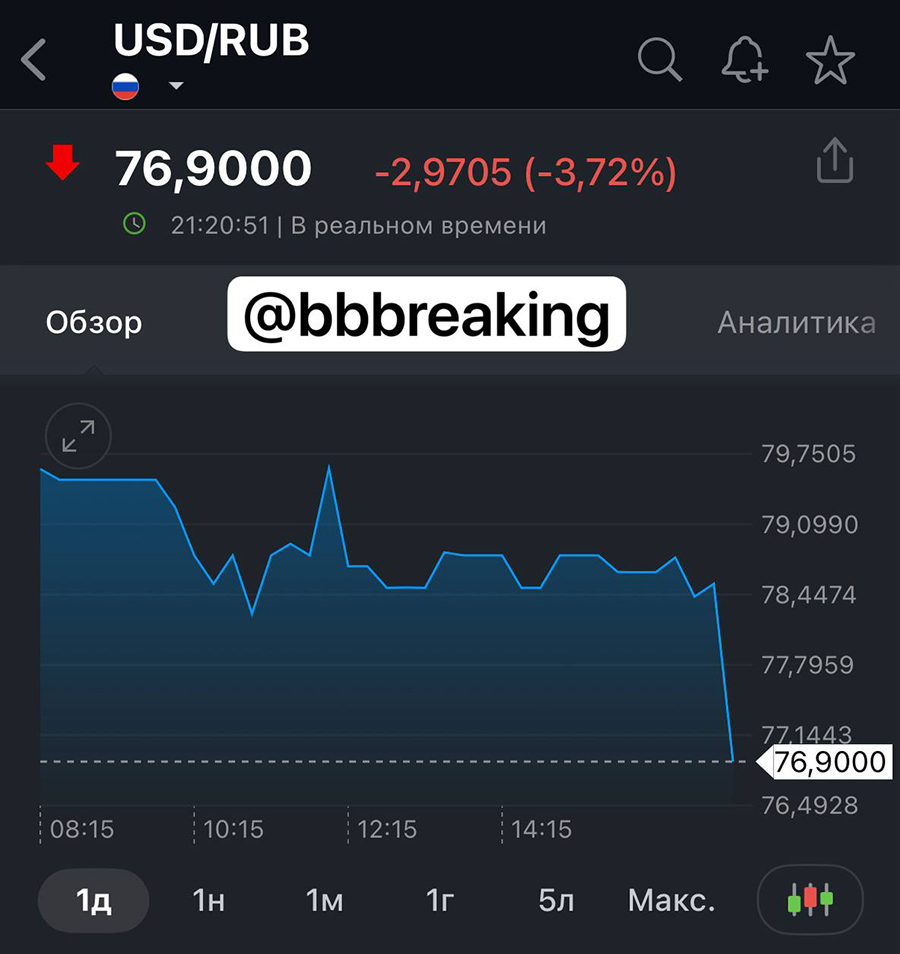Screen dimensions: 900x954
Task: Switch to the Обзор tab
Action: [x=94, y=323]
